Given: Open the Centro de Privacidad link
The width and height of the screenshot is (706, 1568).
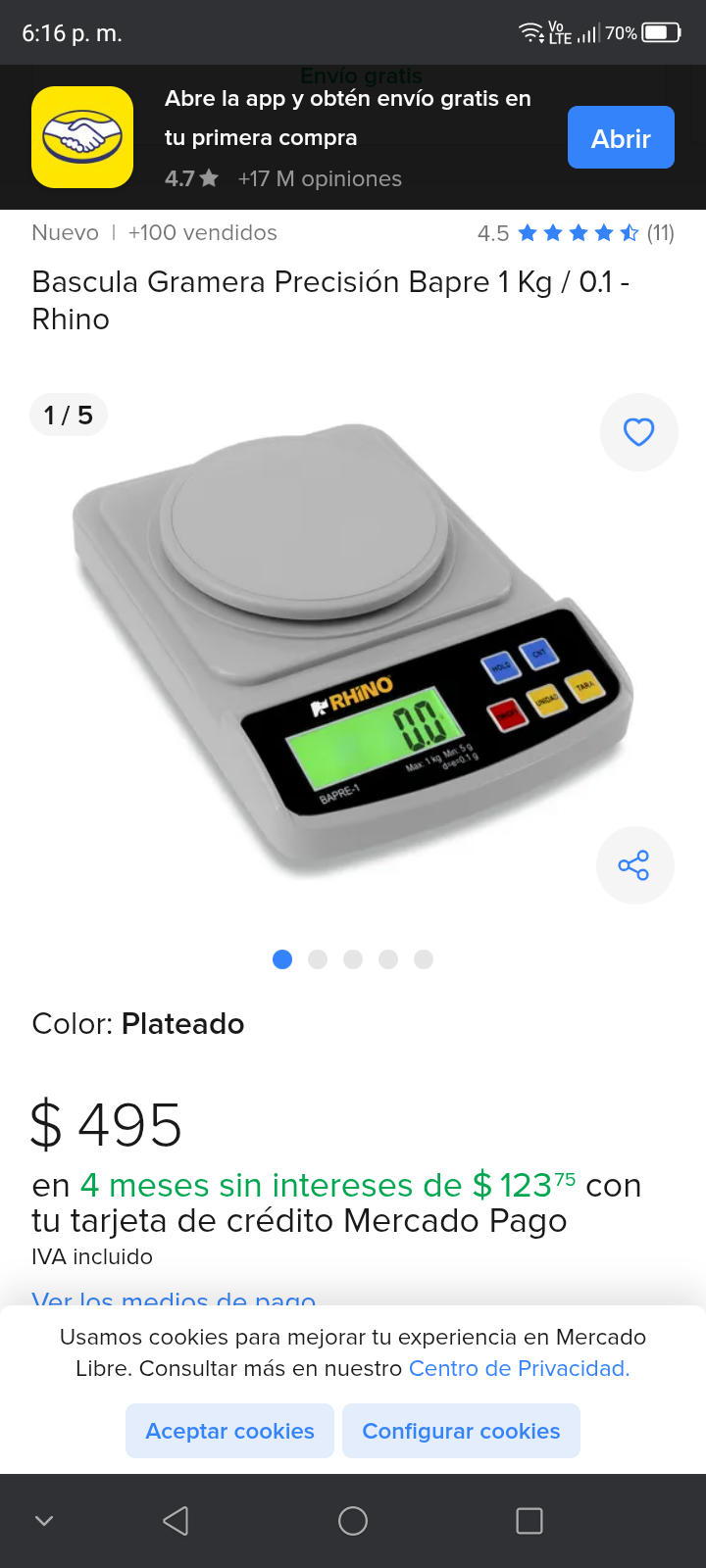Looking at the screenshot, I should (519, 1368).
